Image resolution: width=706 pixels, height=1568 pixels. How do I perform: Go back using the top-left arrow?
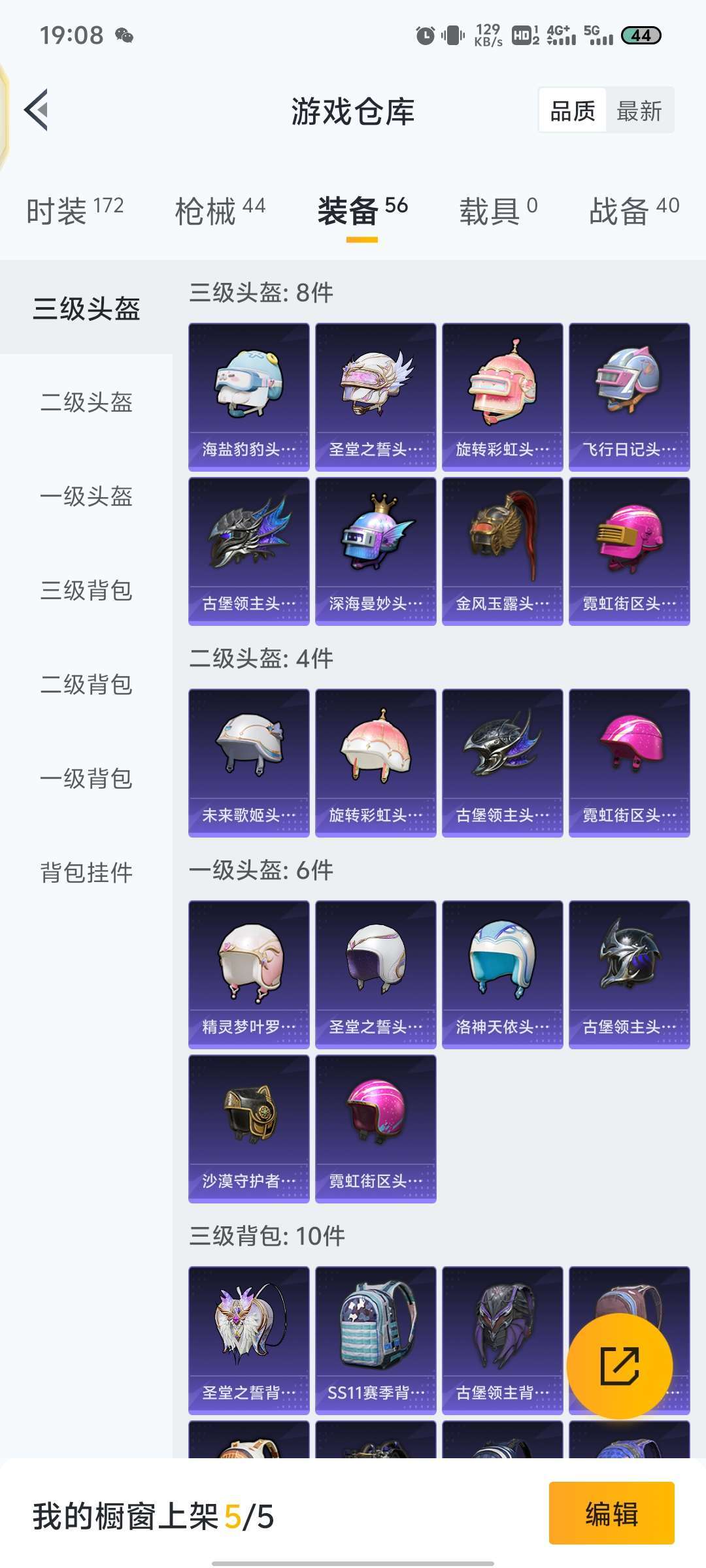pyautogui.click(x=37, y=110)
